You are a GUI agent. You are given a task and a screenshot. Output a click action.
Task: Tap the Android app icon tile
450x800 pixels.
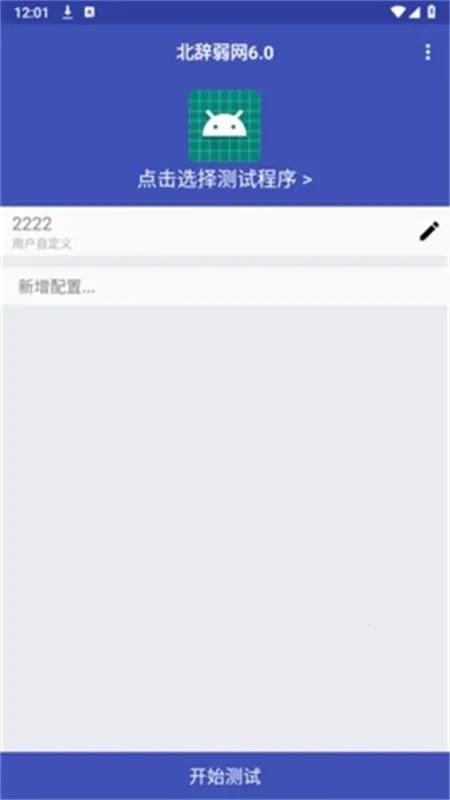224,126
